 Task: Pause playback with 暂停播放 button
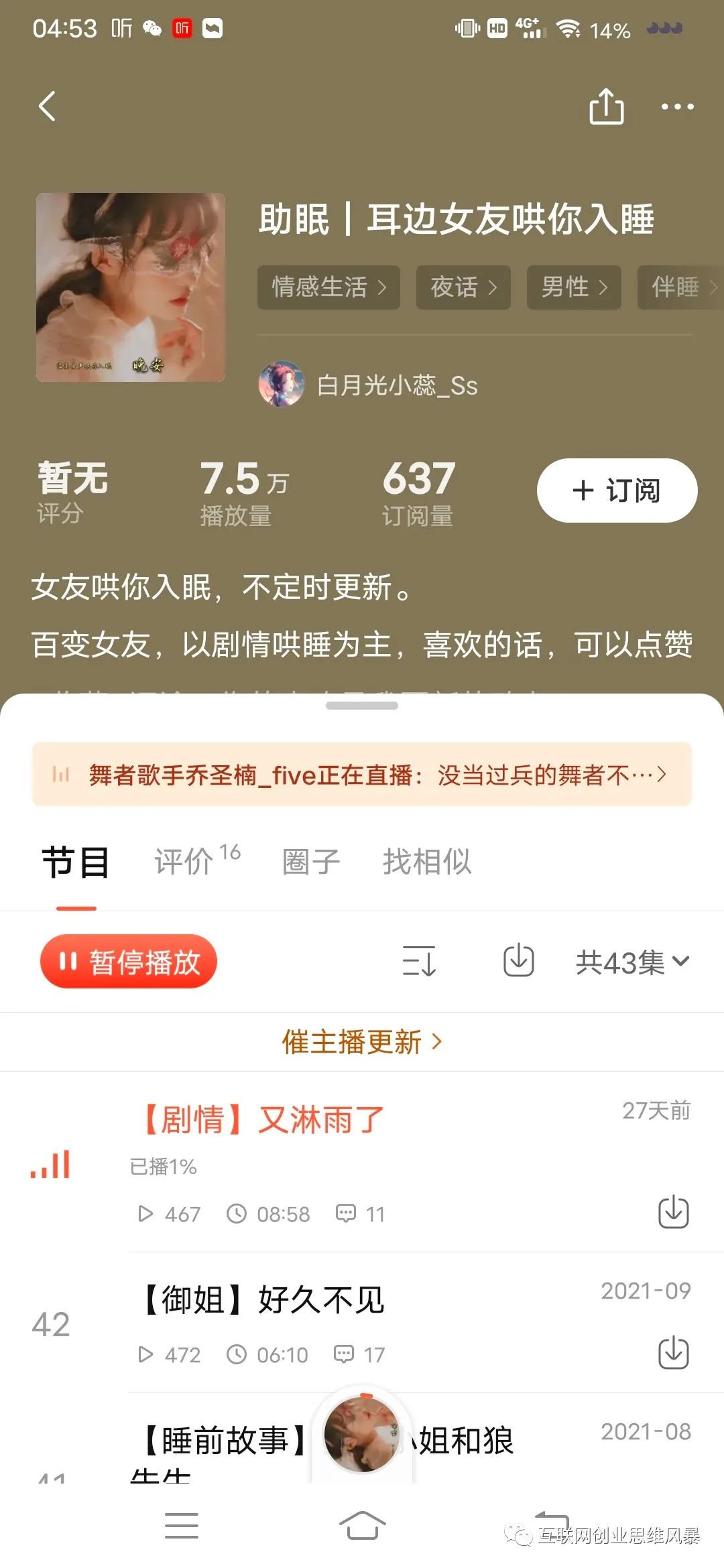pyautogui.click(x=129, y=962)
